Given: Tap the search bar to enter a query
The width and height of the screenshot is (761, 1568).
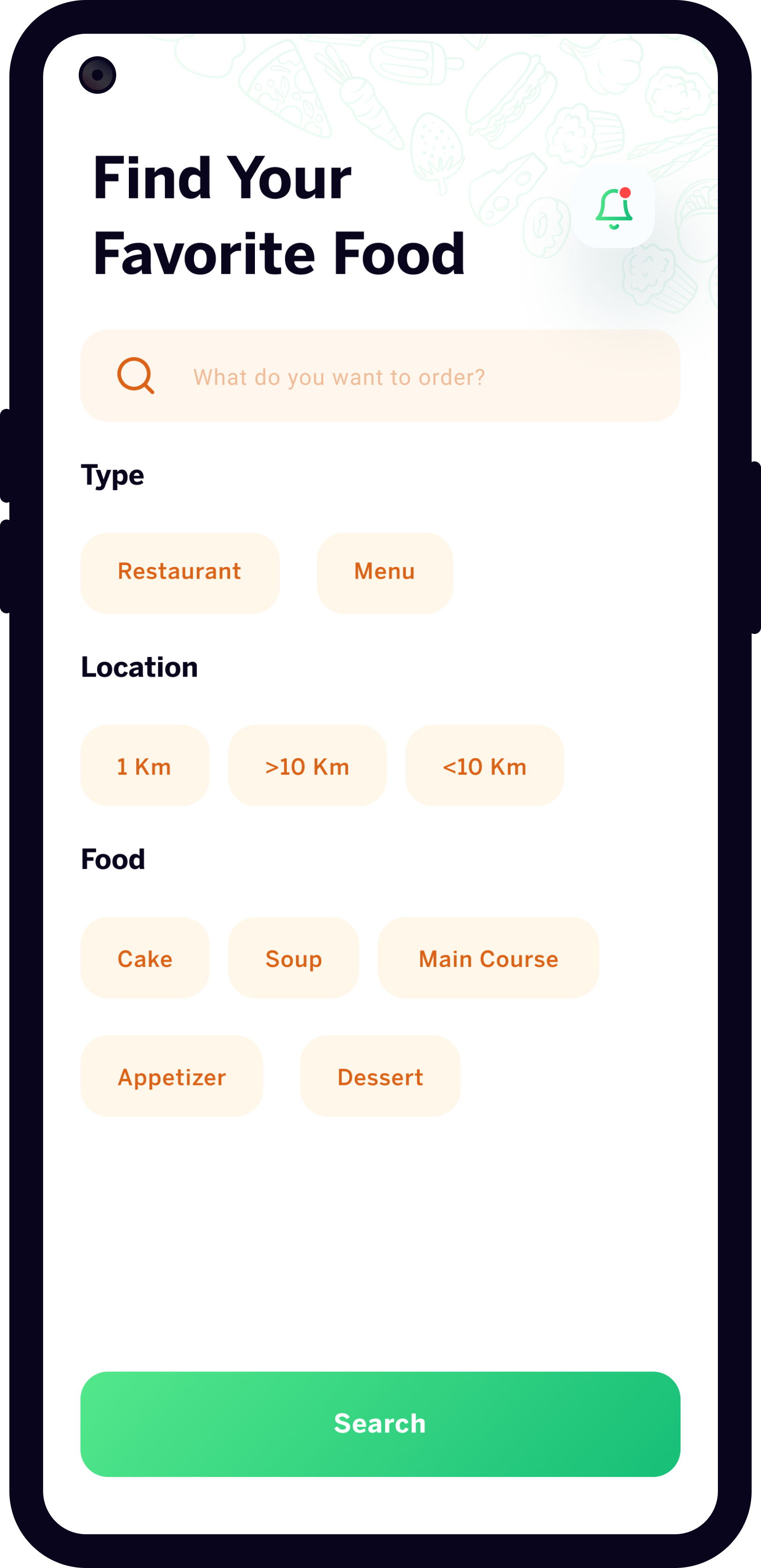Looking at the screenshot, I should pos(380,376).
